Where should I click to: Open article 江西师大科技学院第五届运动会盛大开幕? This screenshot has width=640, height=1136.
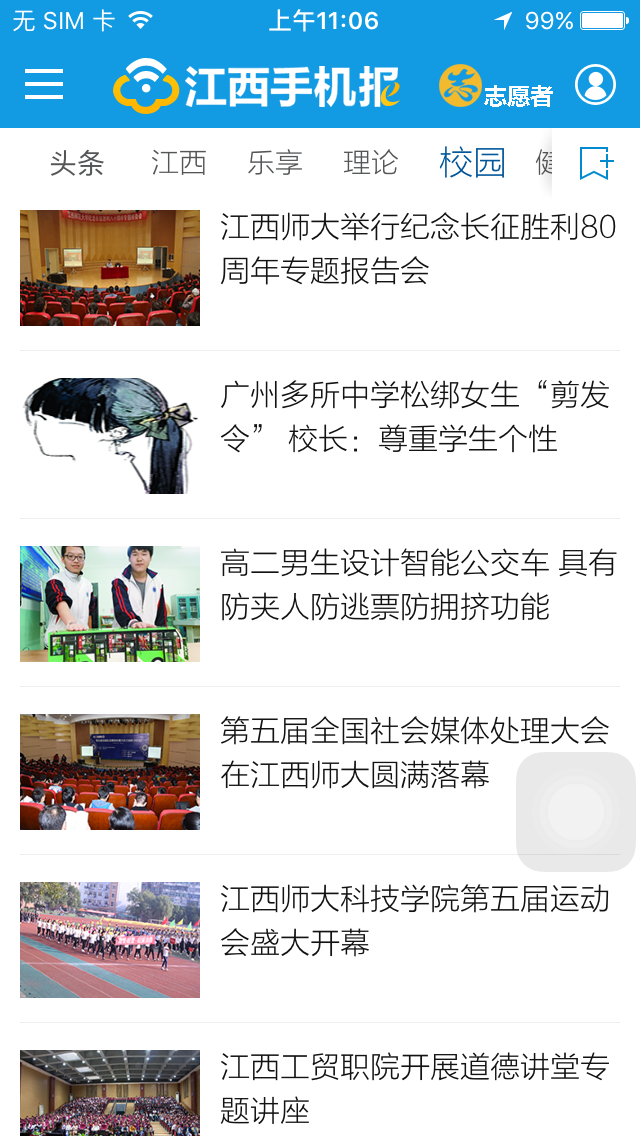click(414, 921)
